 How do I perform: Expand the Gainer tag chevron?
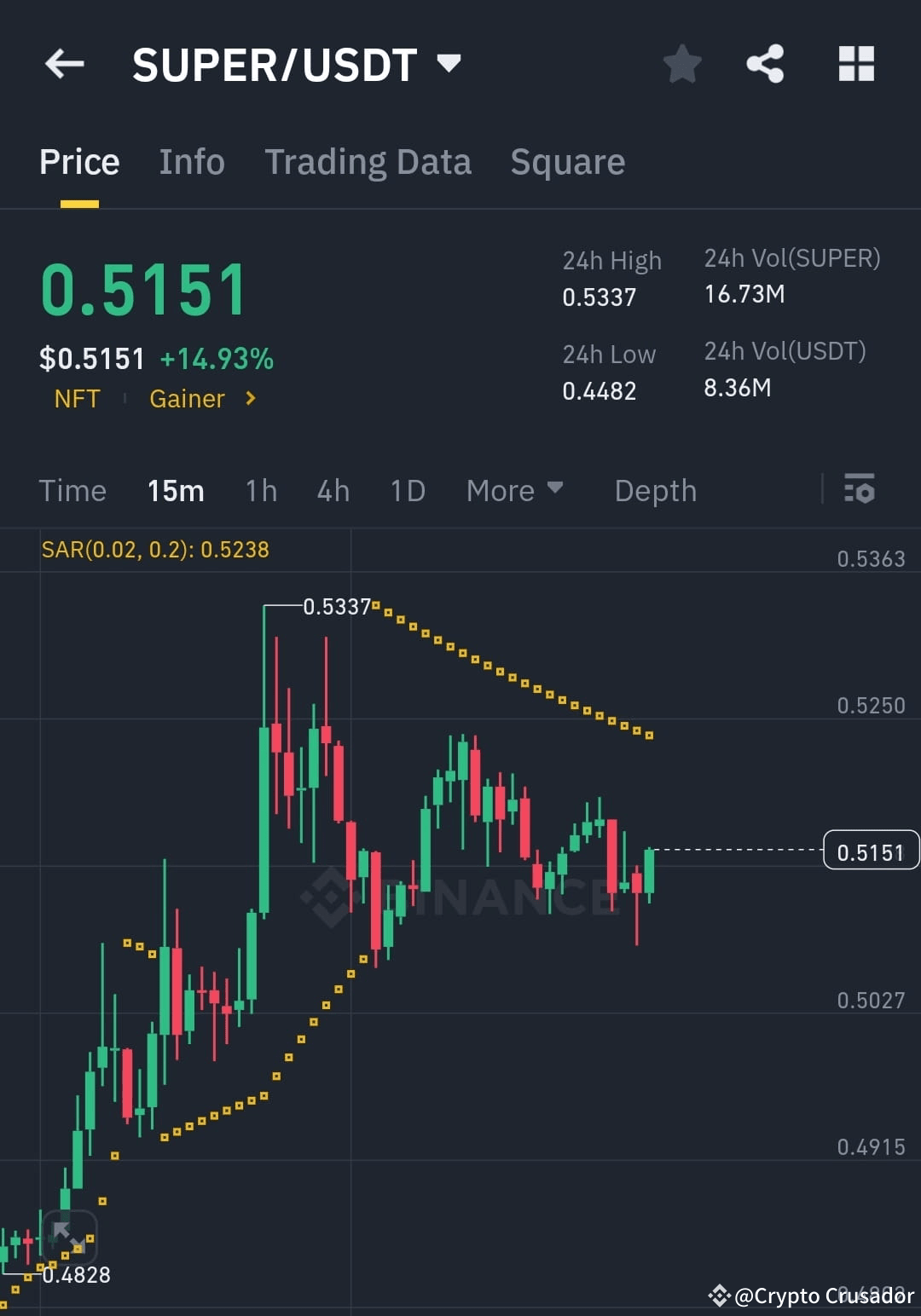pyautogui.click(x=249, y=398)
